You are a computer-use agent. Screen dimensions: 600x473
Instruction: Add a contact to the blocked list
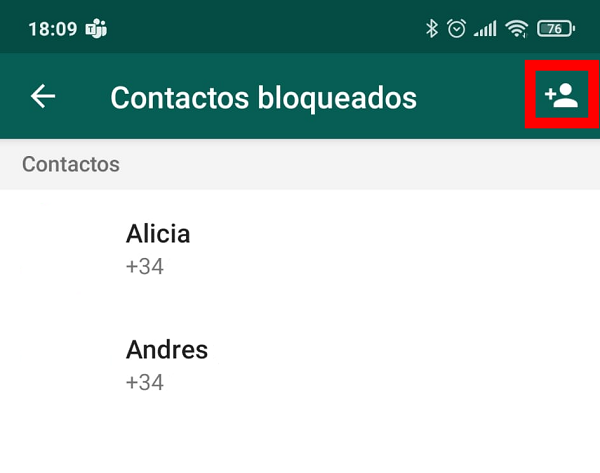pyautogui.click(x=561, y=96)
